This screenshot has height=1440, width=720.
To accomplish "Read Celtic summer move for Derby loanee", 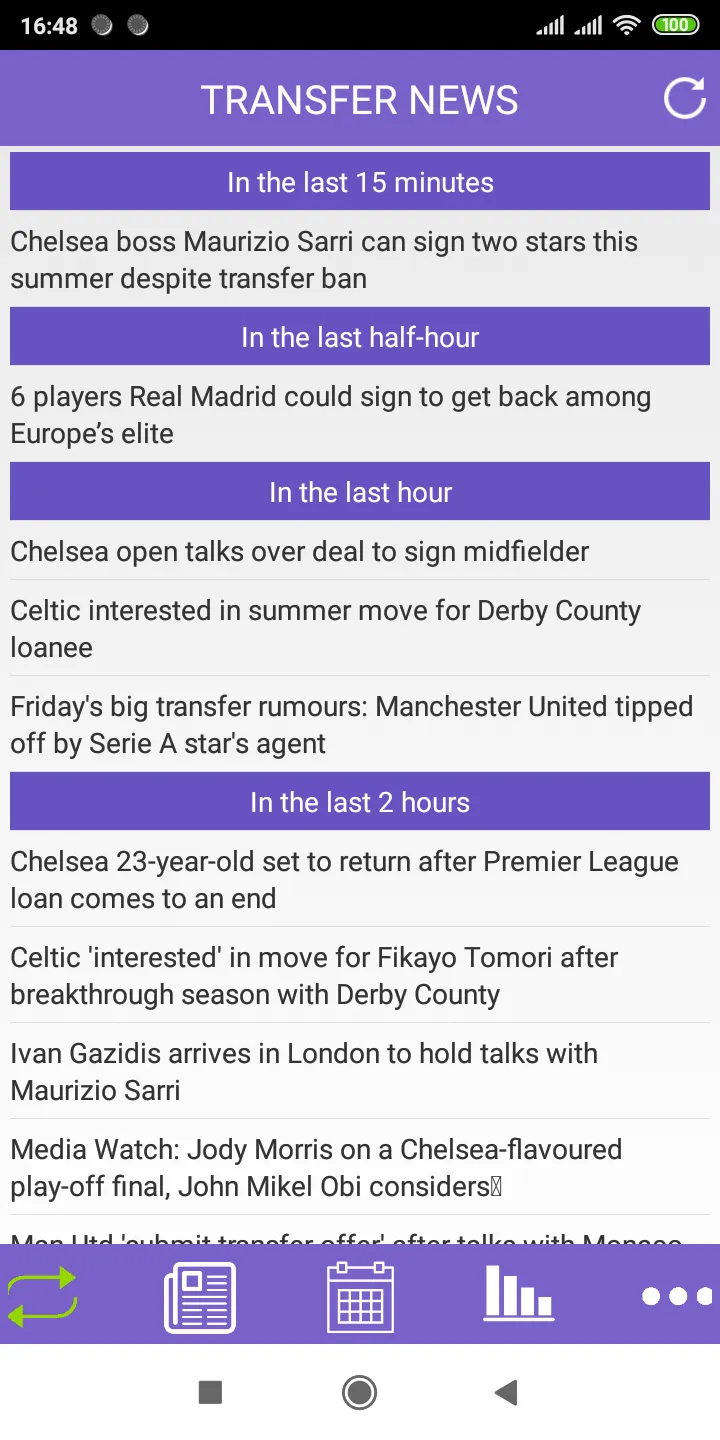I will [x=360, y=629].
